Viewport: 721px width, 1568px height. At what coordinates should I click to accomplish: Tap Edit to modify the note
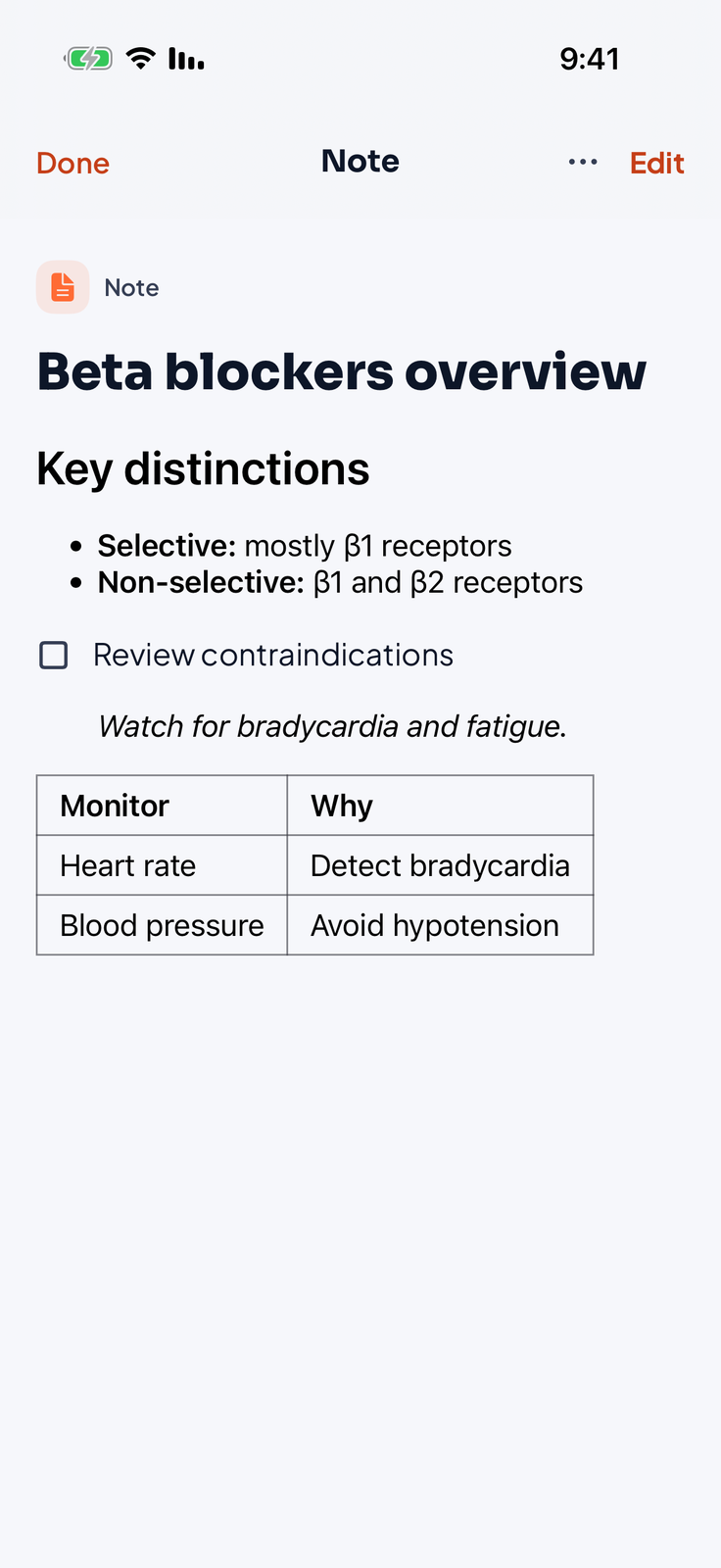point(656,163)
